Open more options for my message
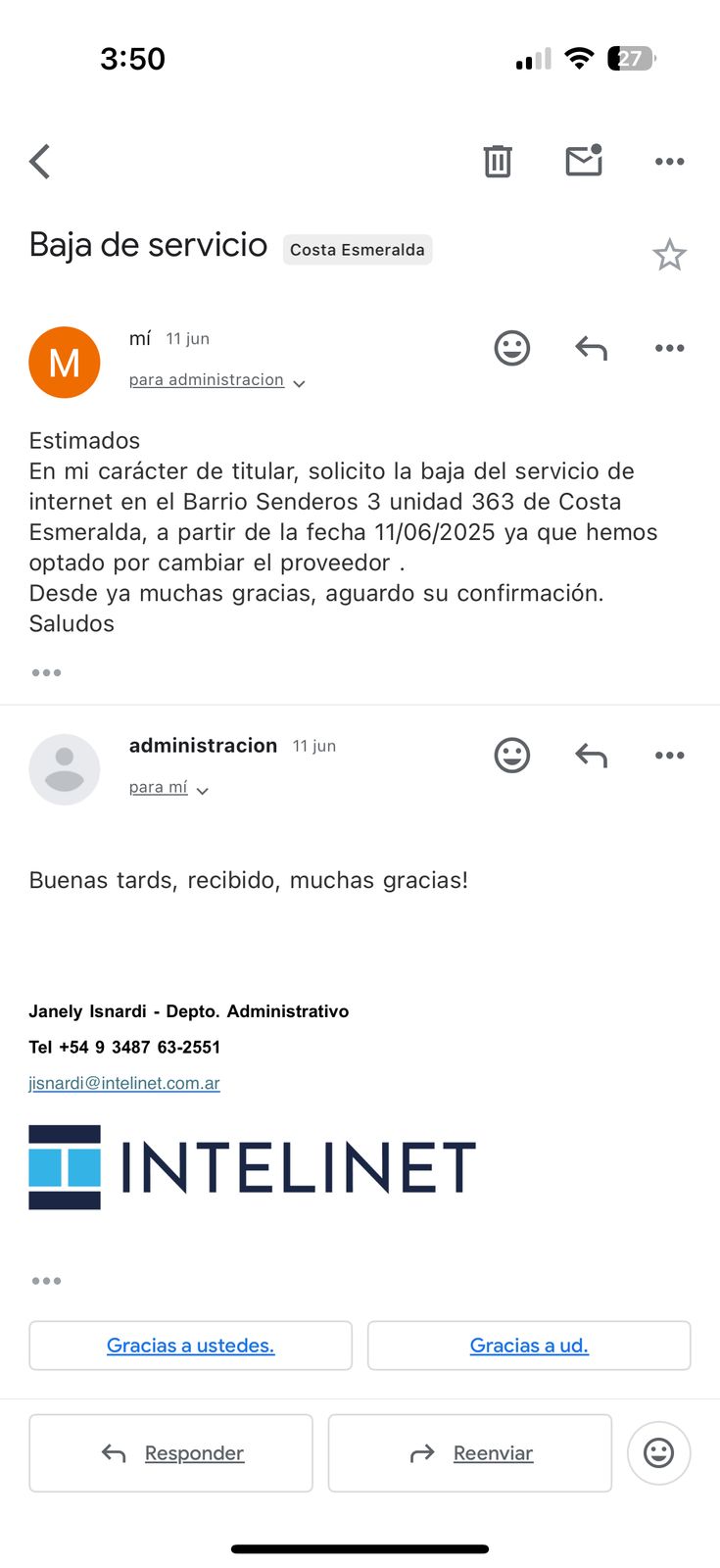 pos(669,348)
